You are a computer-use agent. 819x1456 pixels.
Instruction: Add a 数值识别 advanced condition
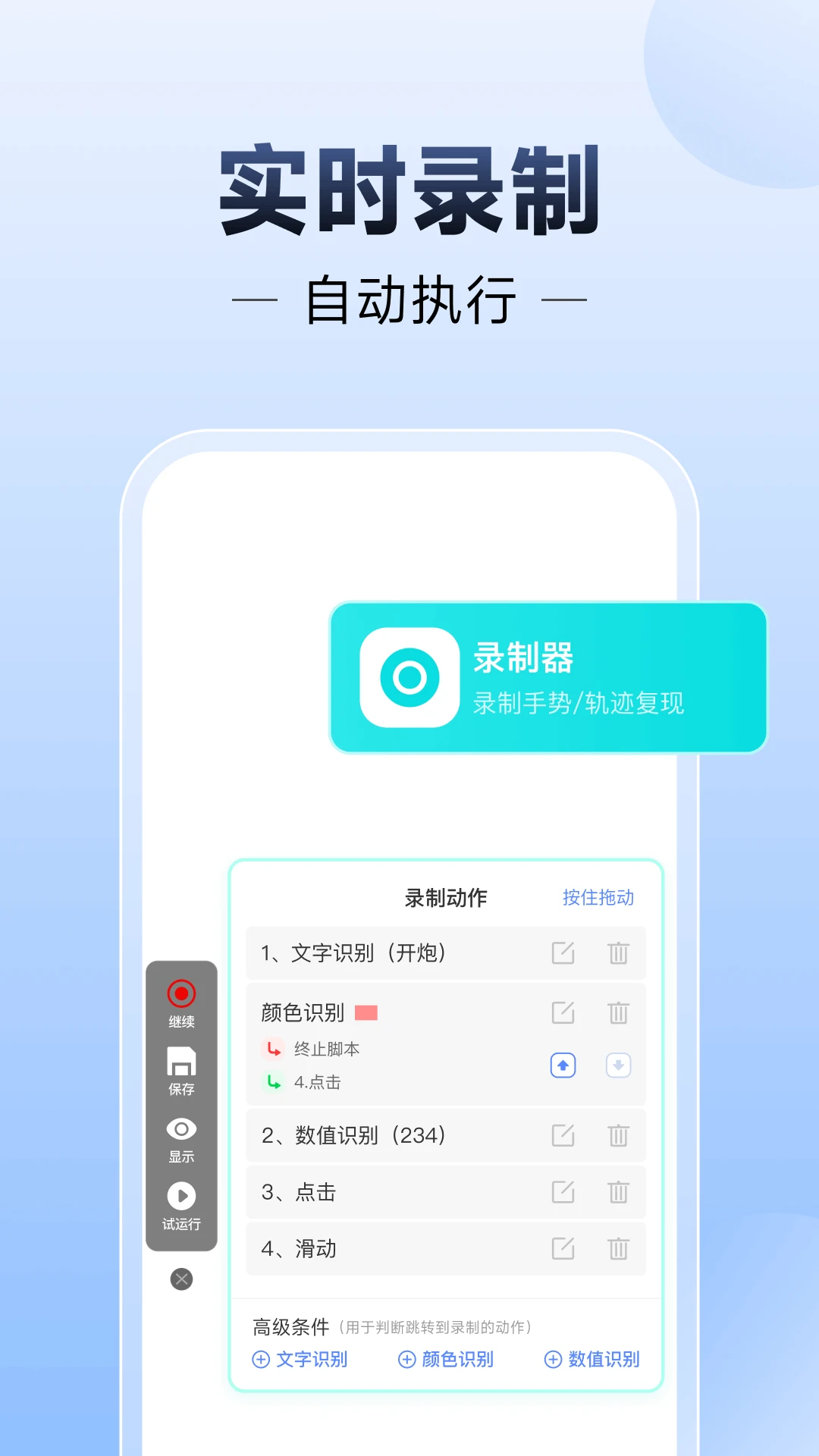(594, 1360)
